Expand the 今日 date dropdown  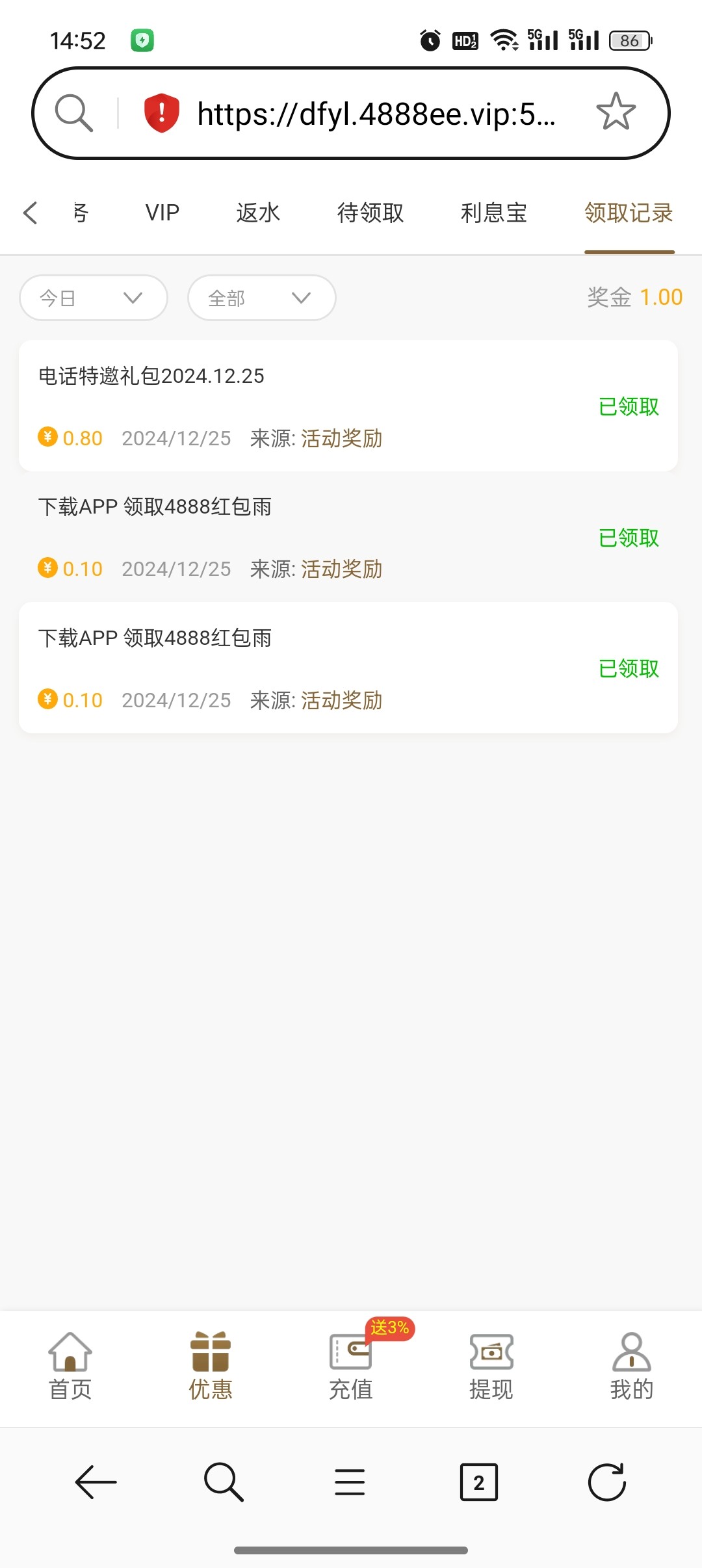(94, 298)
